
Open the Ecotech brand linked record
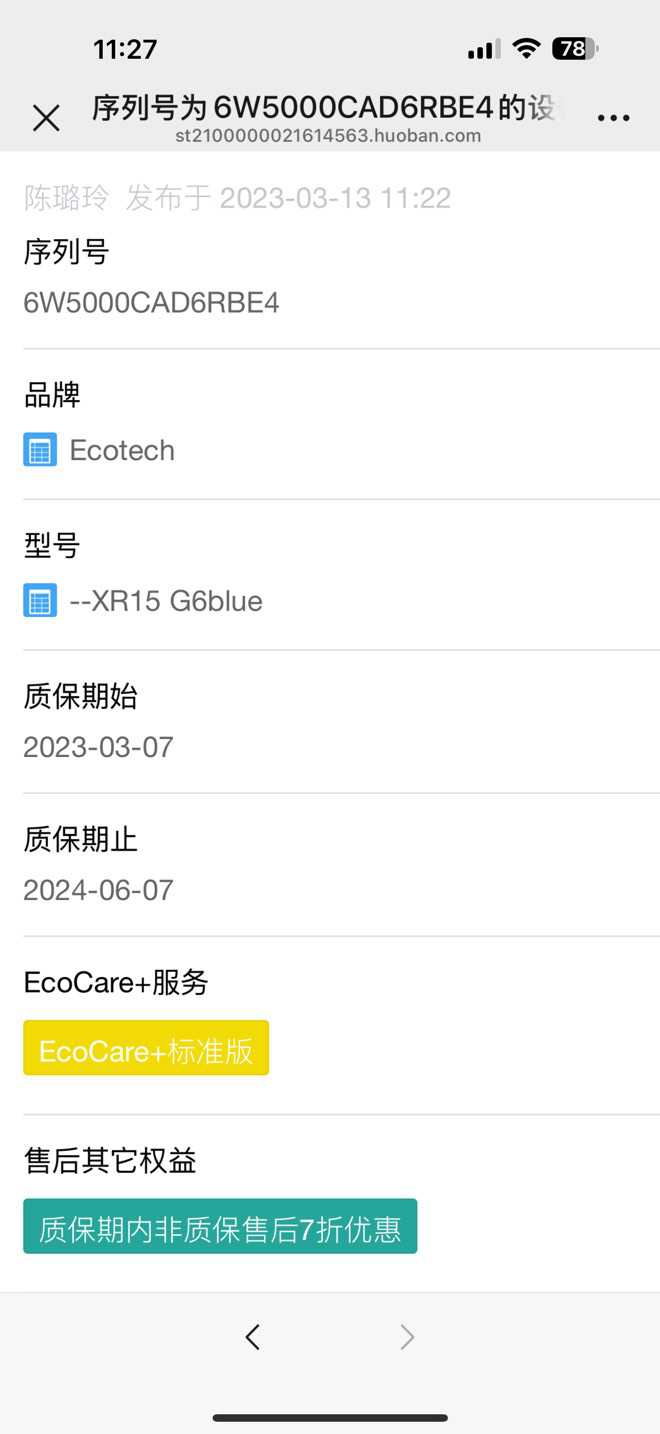[x=121, y=451]
